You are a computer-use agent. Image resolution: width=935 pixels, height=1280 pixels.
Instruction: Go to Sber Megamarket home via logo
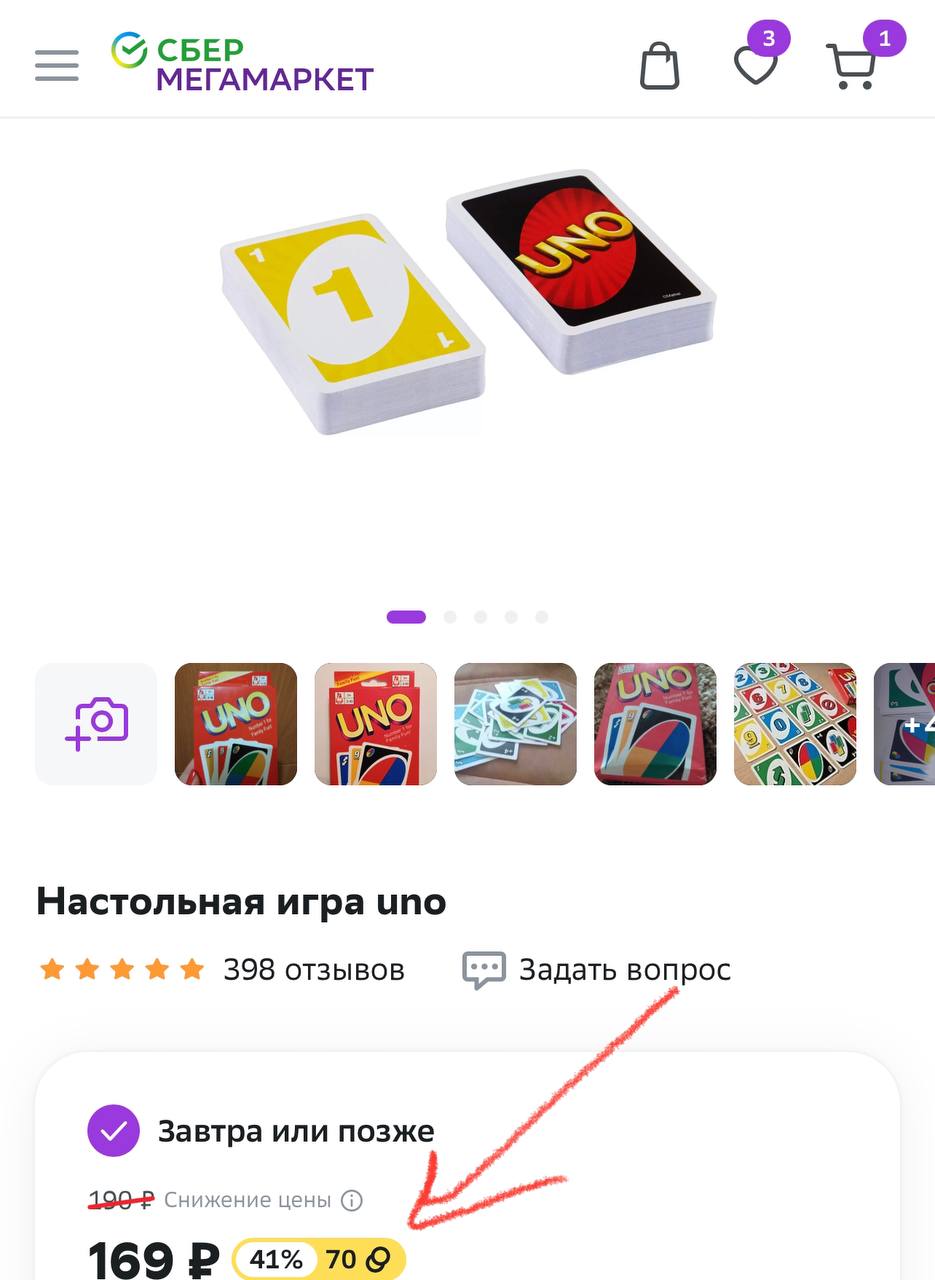click(x=243, y=62)
